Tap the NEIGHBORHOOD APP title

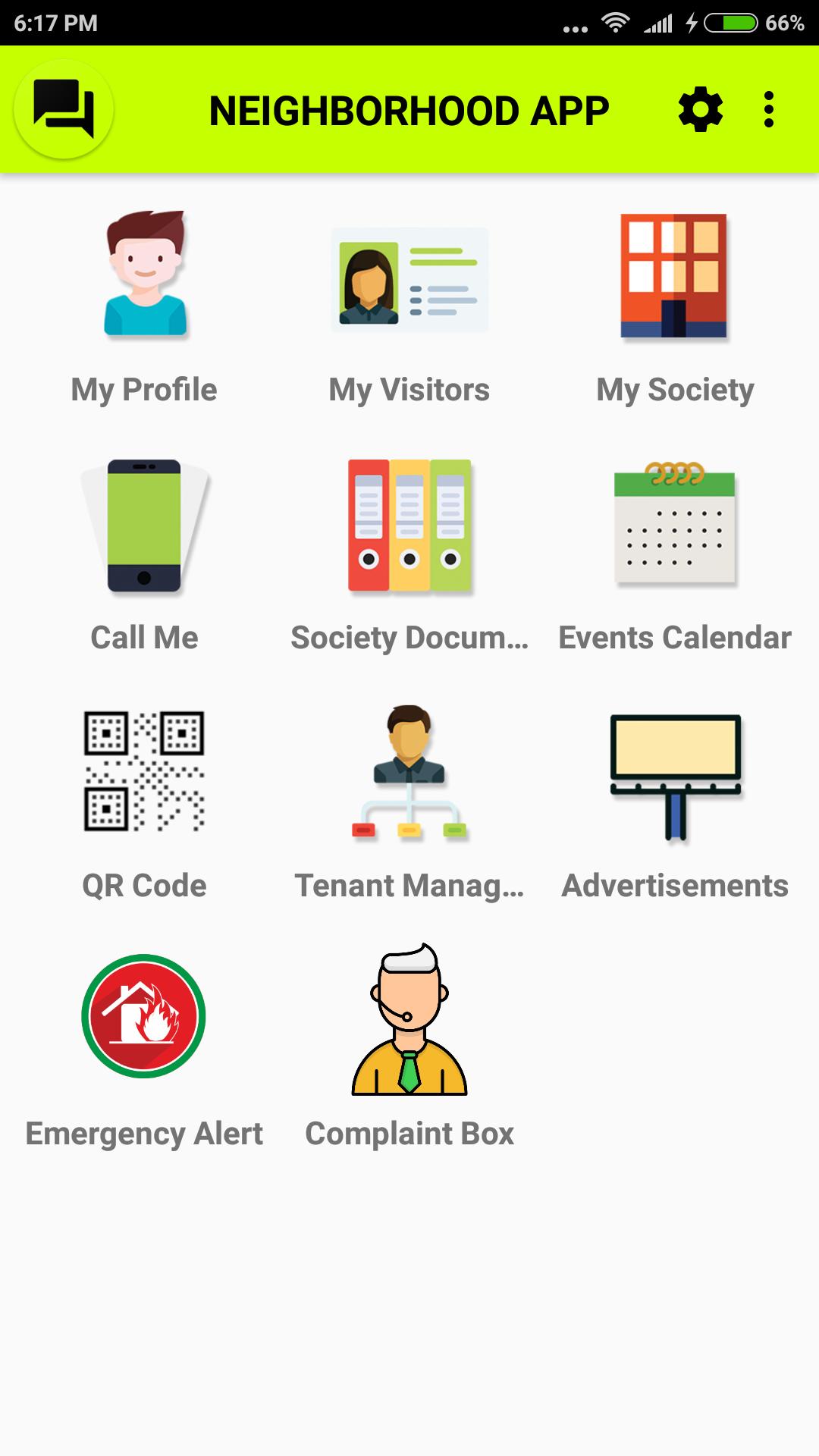coord(409,110)
